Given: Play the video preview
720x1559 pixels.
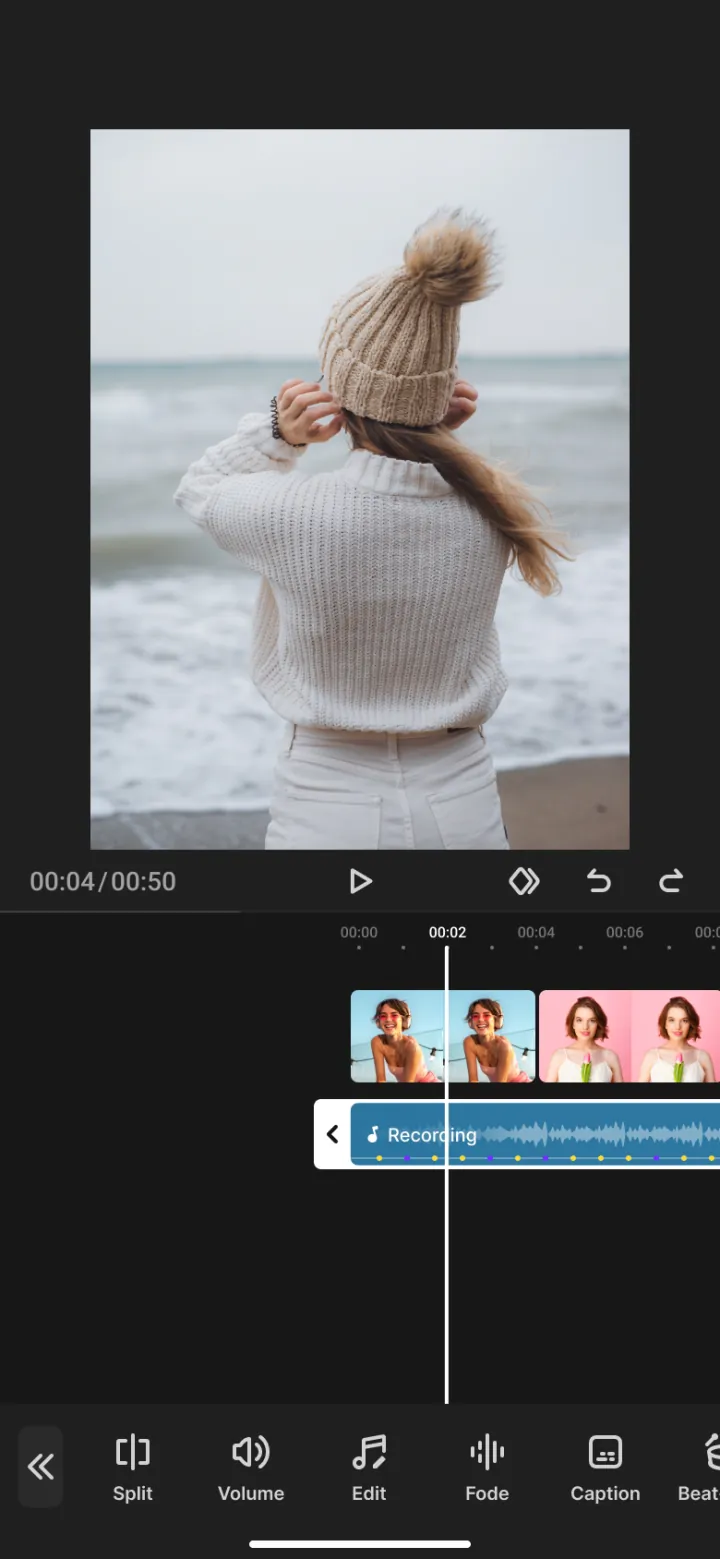Looking at the screenshot, I should (x=360, y=881).
